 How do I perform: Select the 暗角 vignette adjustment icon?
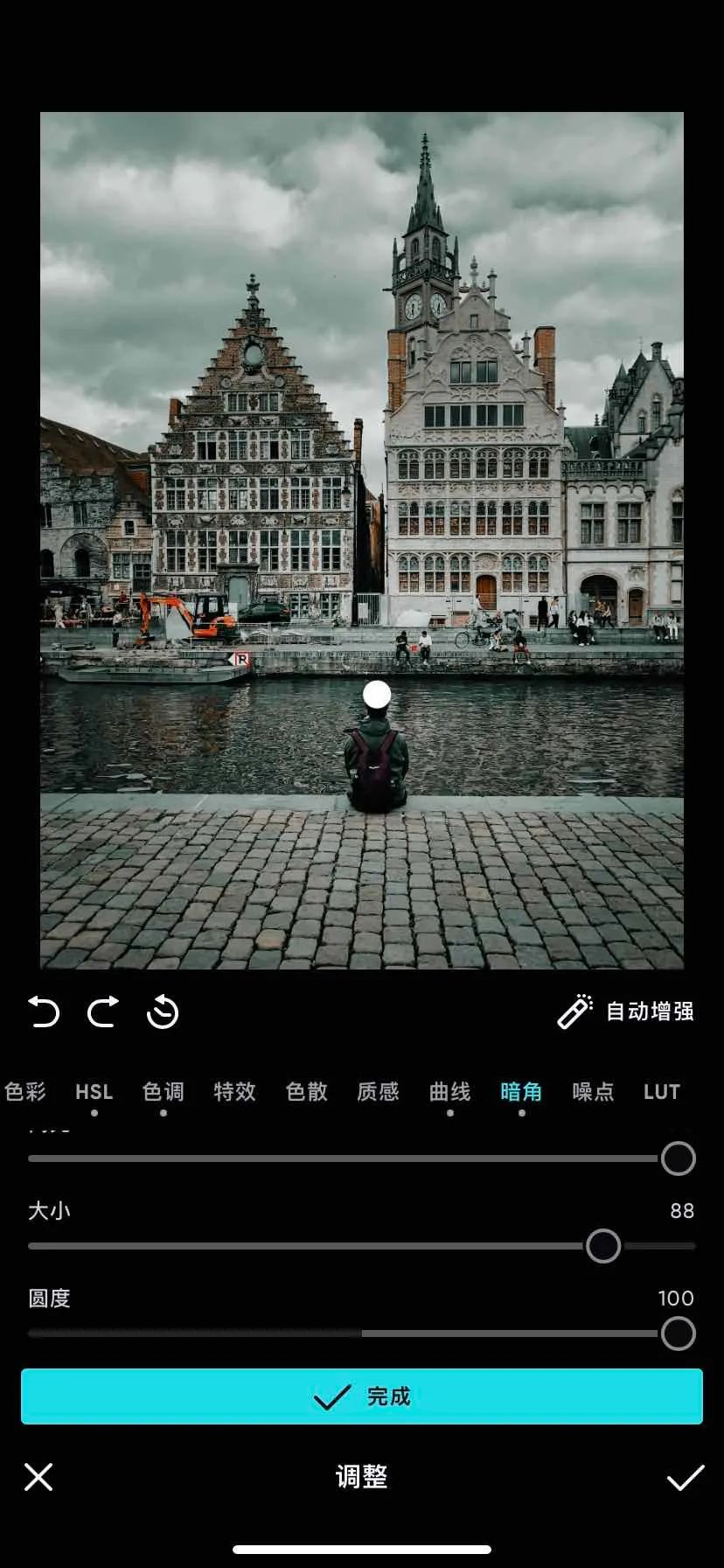click(522, 1092)
